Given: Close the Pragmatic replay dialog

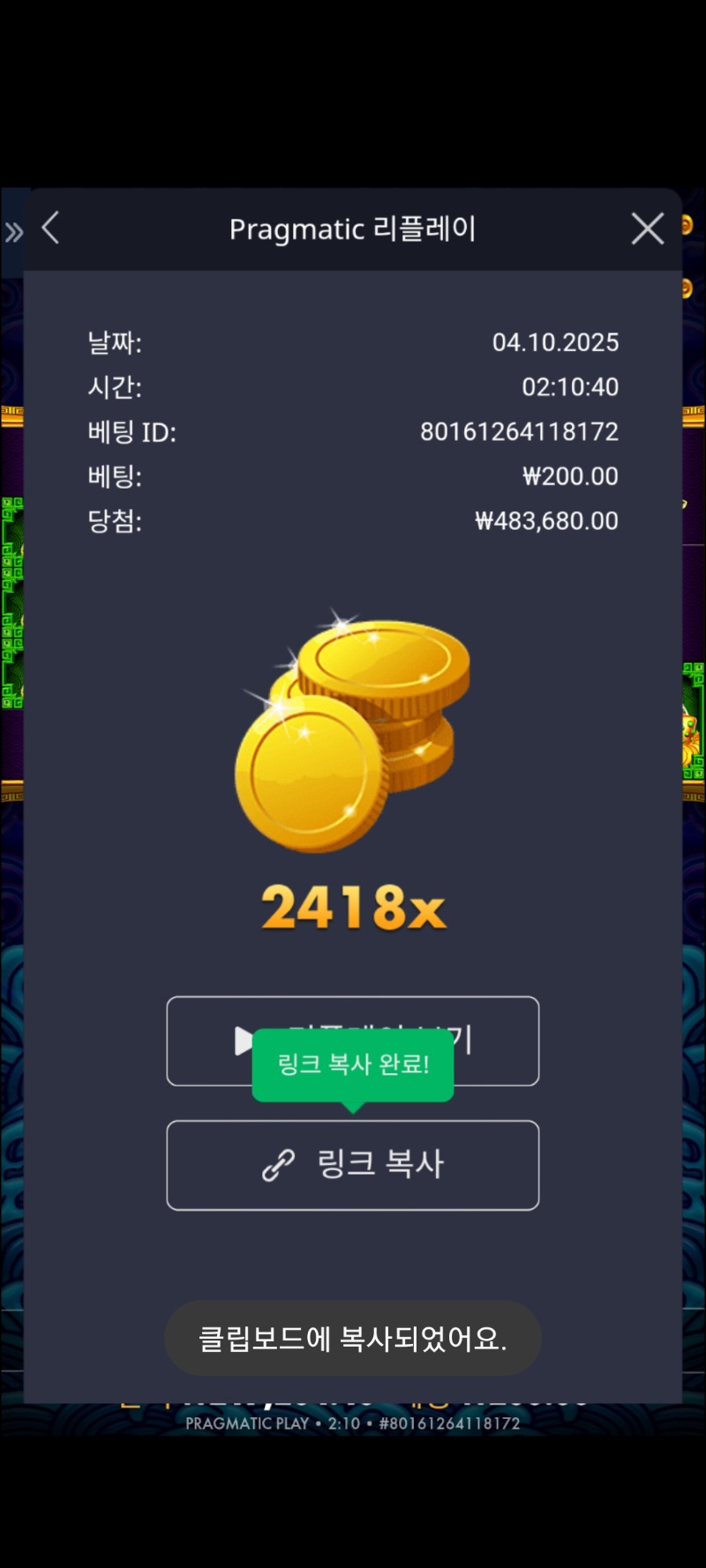Looking at the screenshot, I should pos(647,229).
